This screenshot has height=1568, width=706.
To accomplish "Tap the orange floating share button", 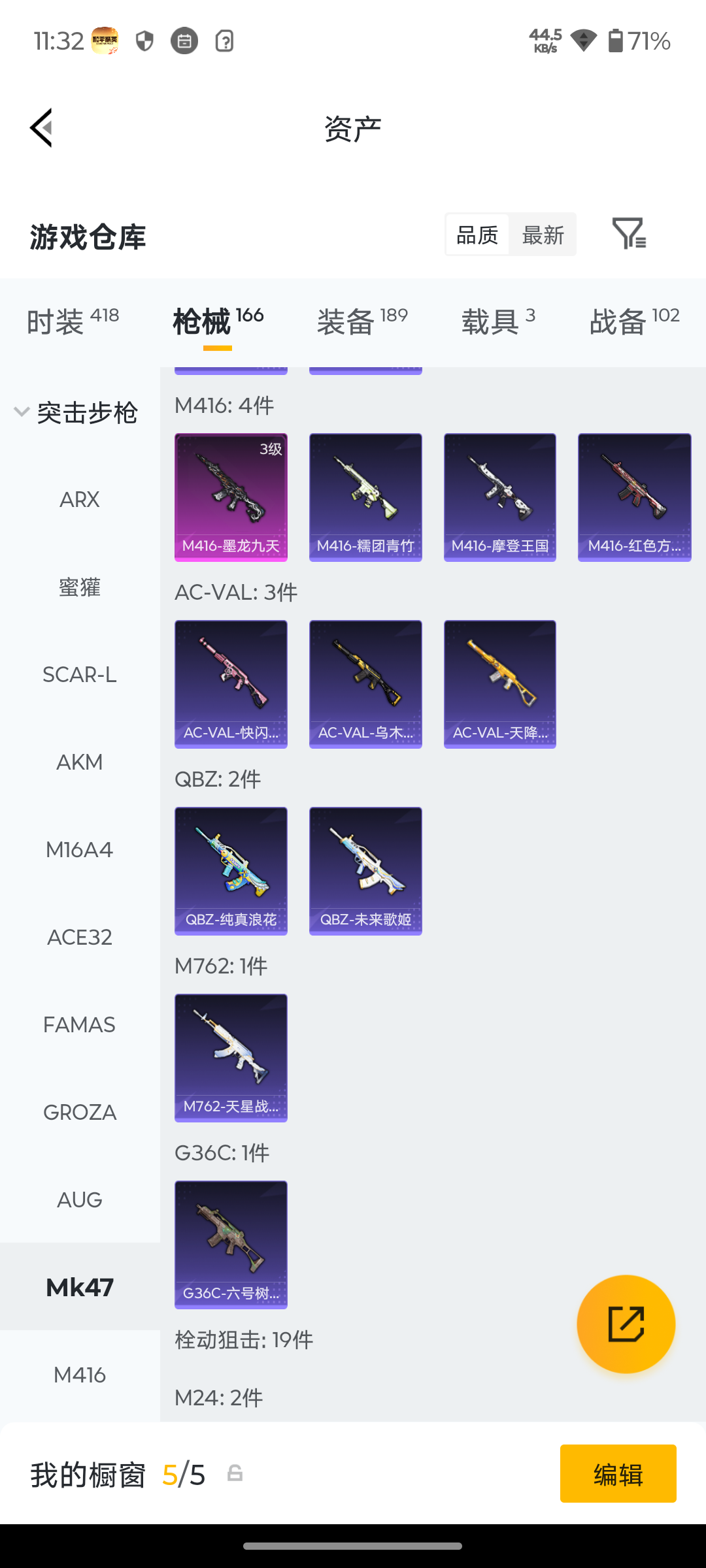I will (x=626, y=1324).
